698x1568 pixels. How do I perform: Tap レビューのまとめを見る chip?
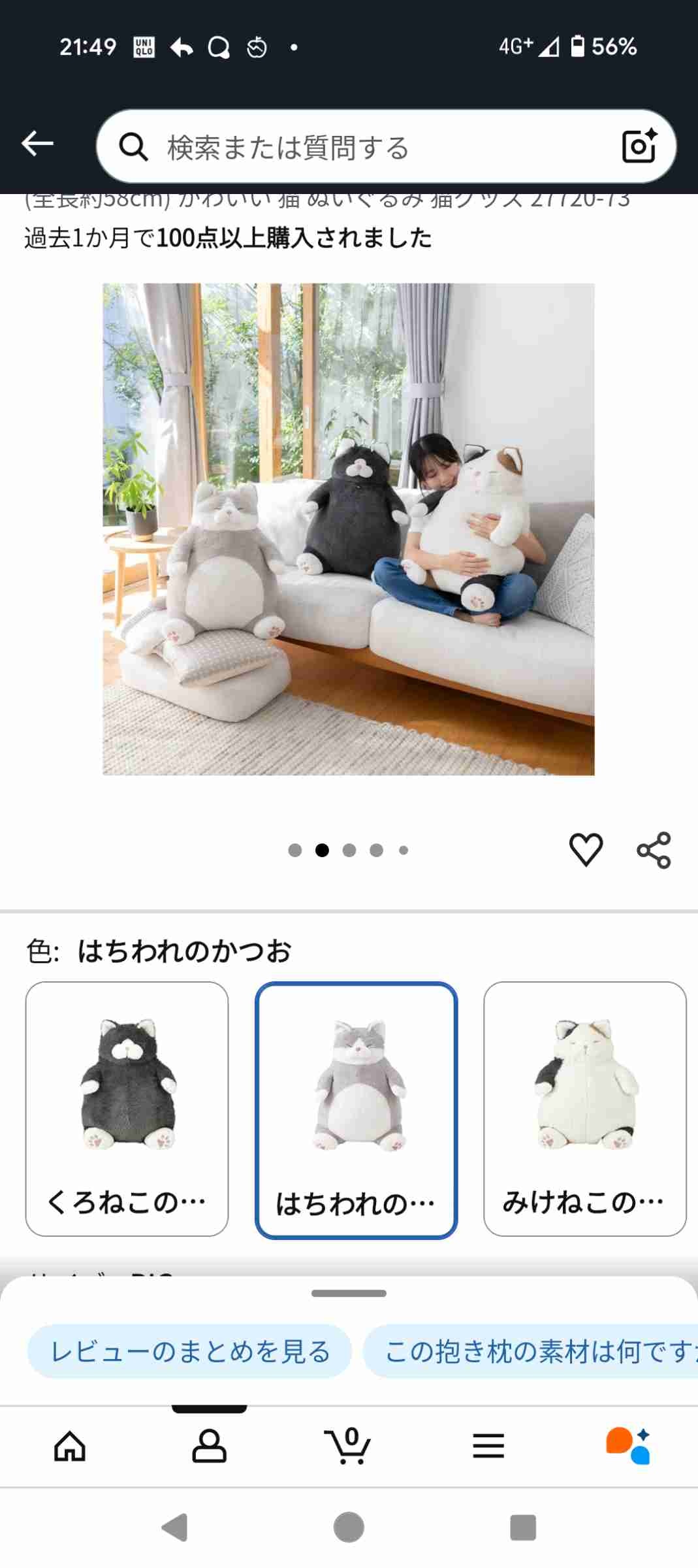190,1352
